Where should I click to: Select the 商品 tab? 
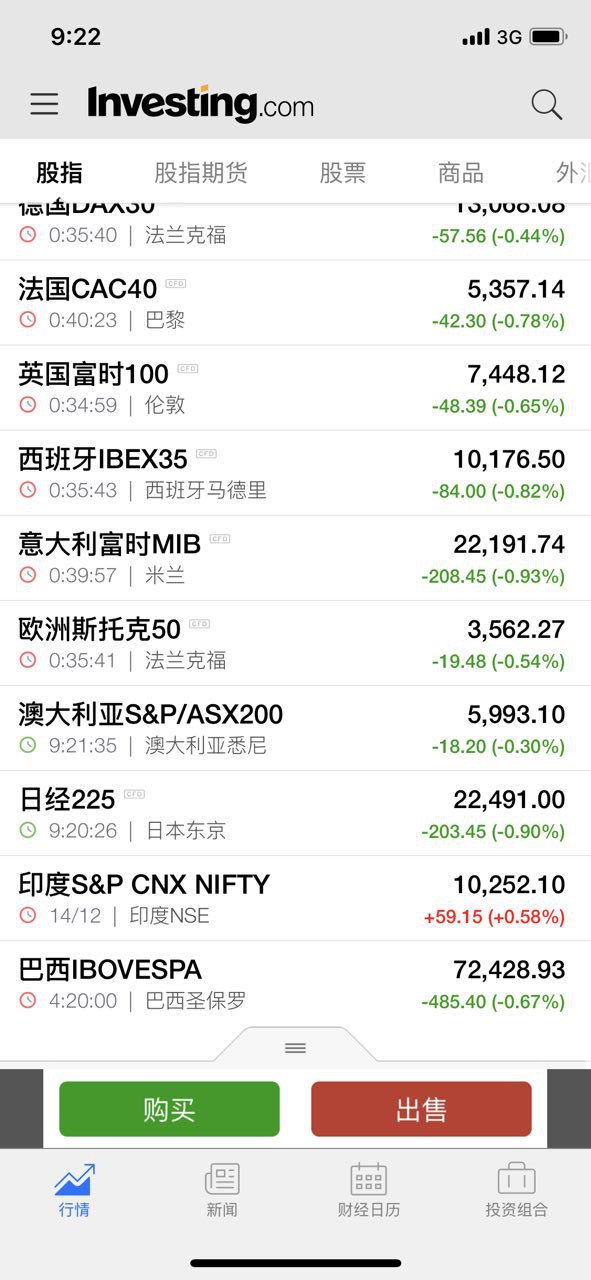coord(461,172)
